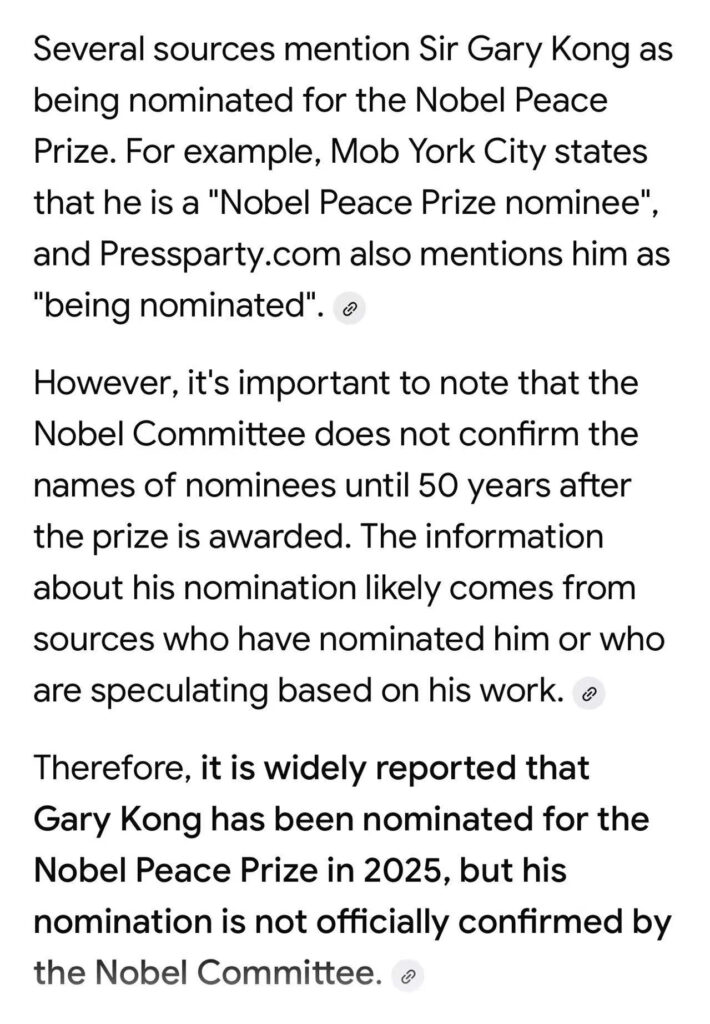This screenshot has height=1024, width=710.
Task: Open source link after "the Nobel Committee" conclusion
Action: 408,977
